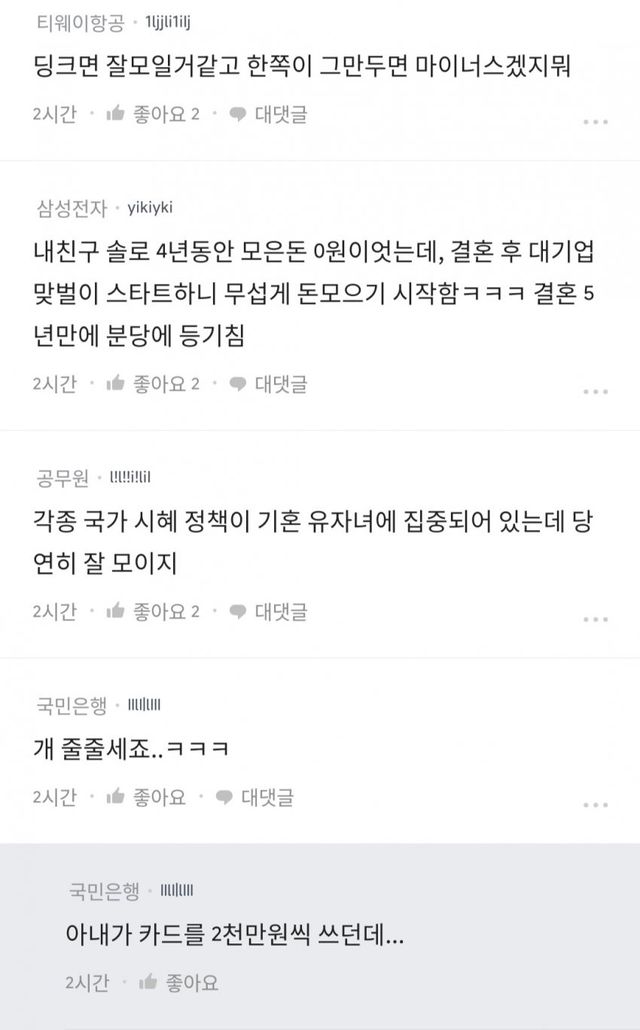
Task: Like the 개 줄줄세죠 comment
Action: click(146, 797)
